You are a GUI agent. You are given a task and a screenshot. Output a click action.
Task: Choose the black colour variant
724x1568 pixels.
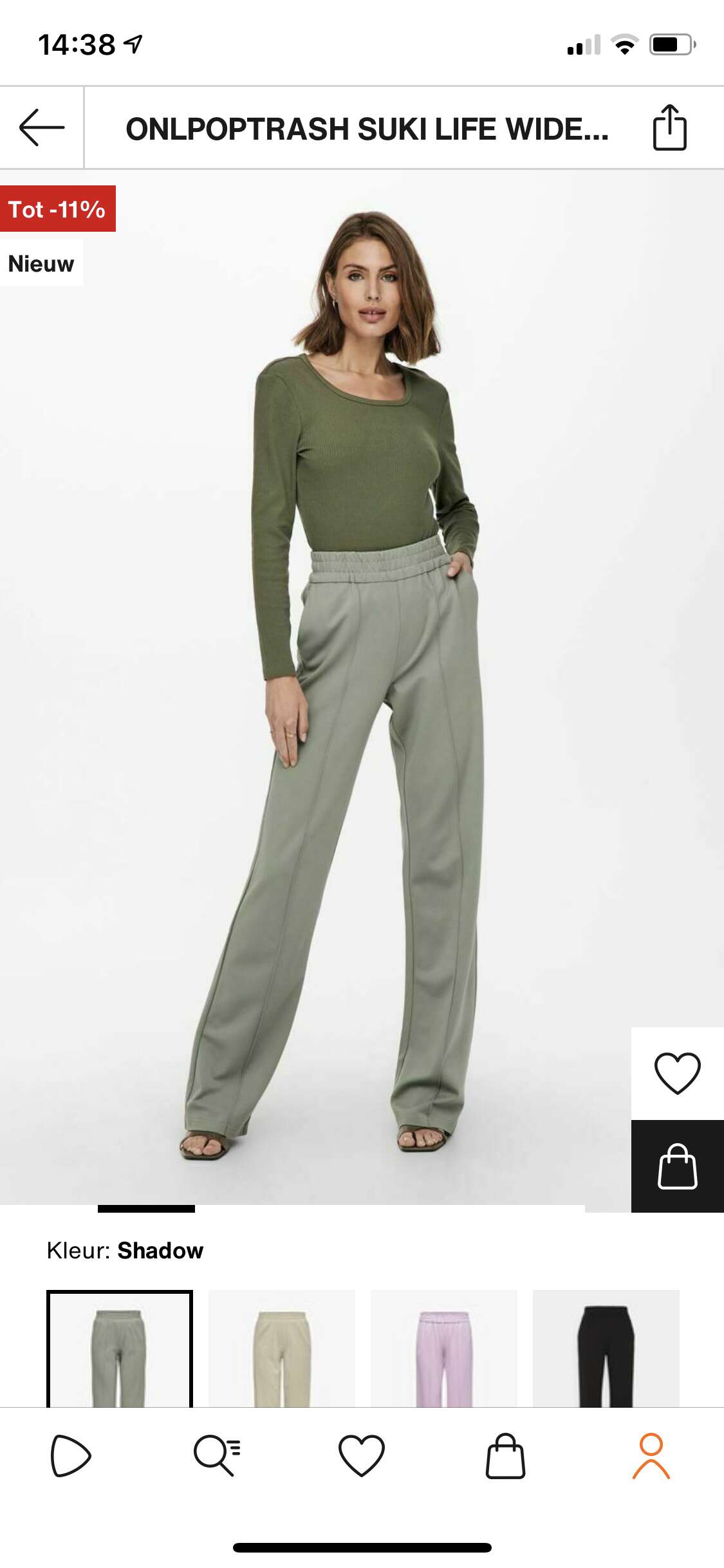606,1349
